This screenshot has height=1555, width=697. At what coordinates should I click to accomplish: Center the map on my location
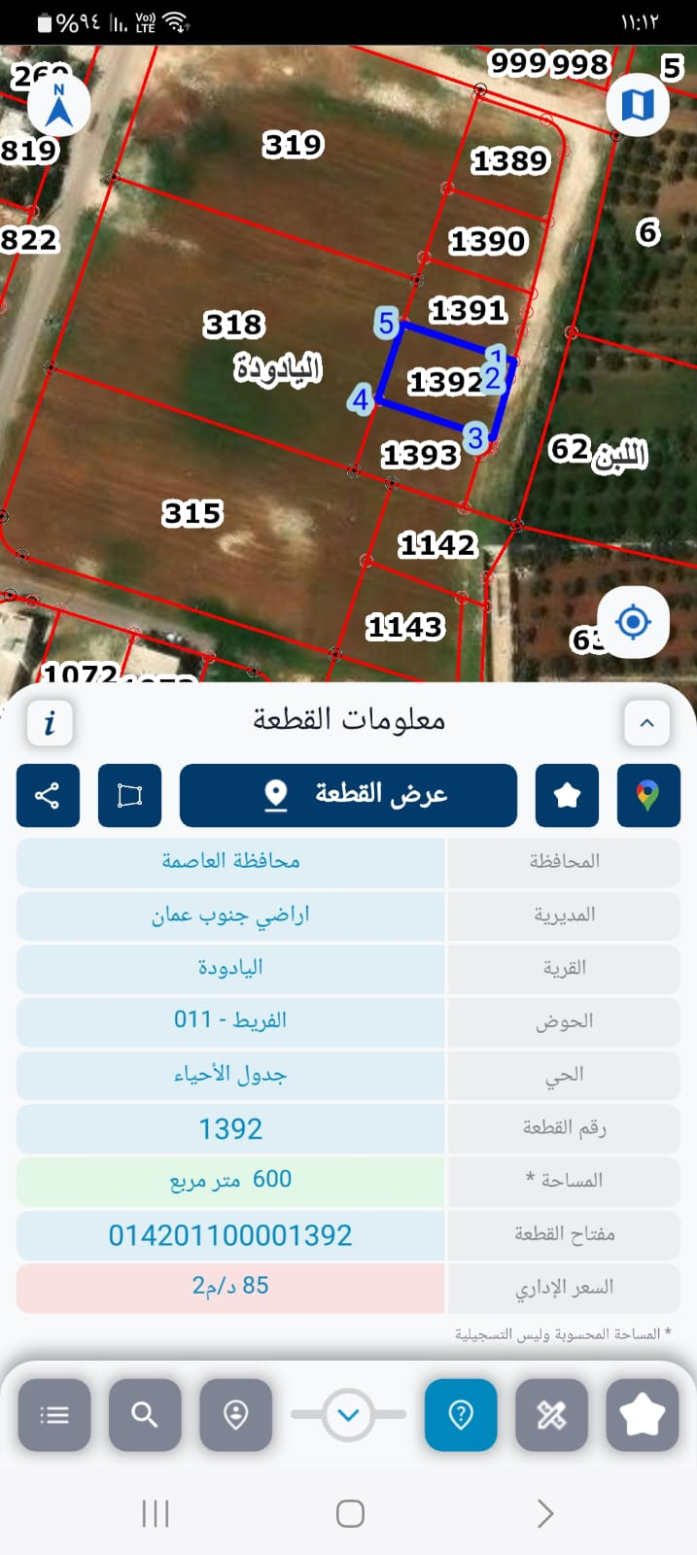[x=632, y=622]
